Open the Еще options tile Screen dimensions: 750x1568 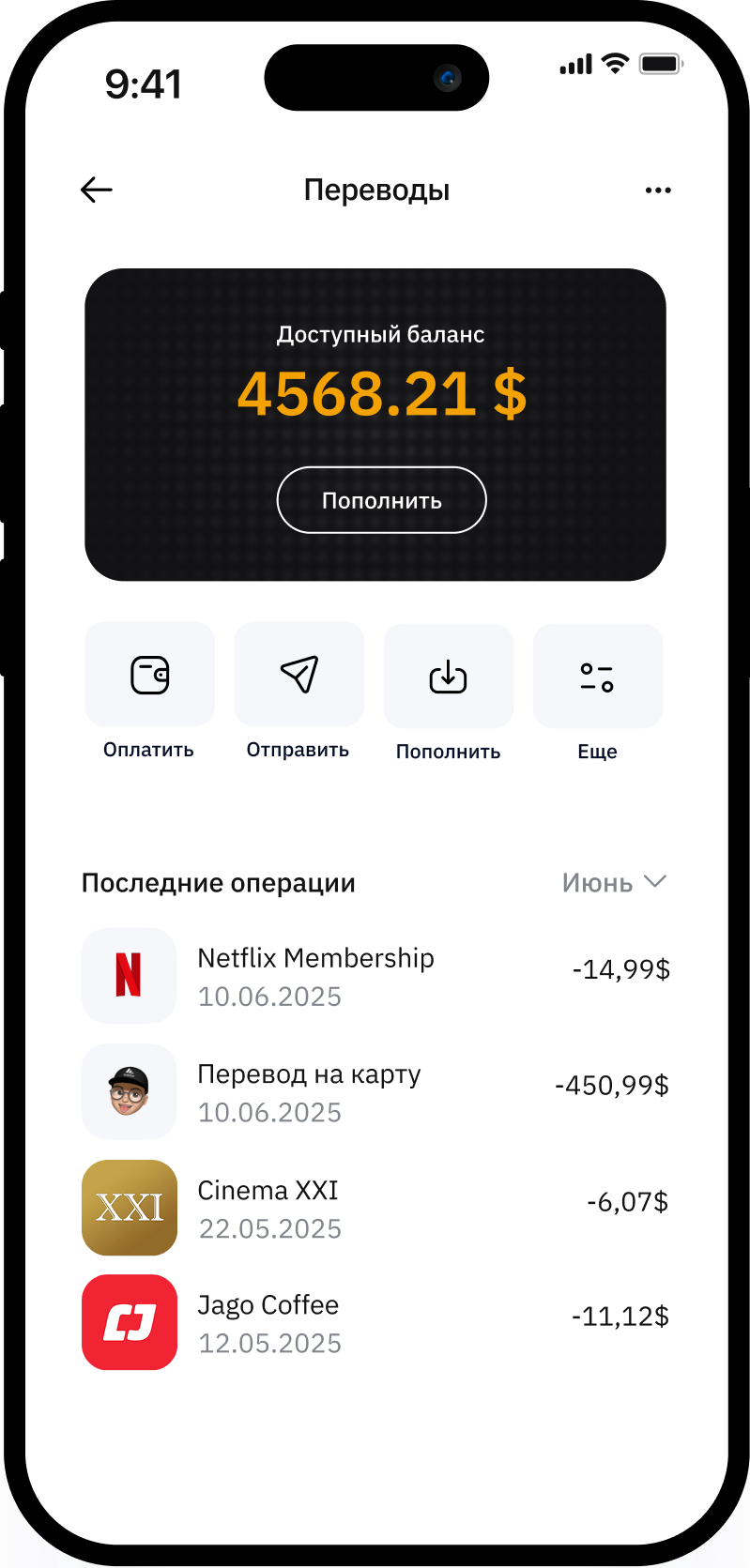(597, 677)
